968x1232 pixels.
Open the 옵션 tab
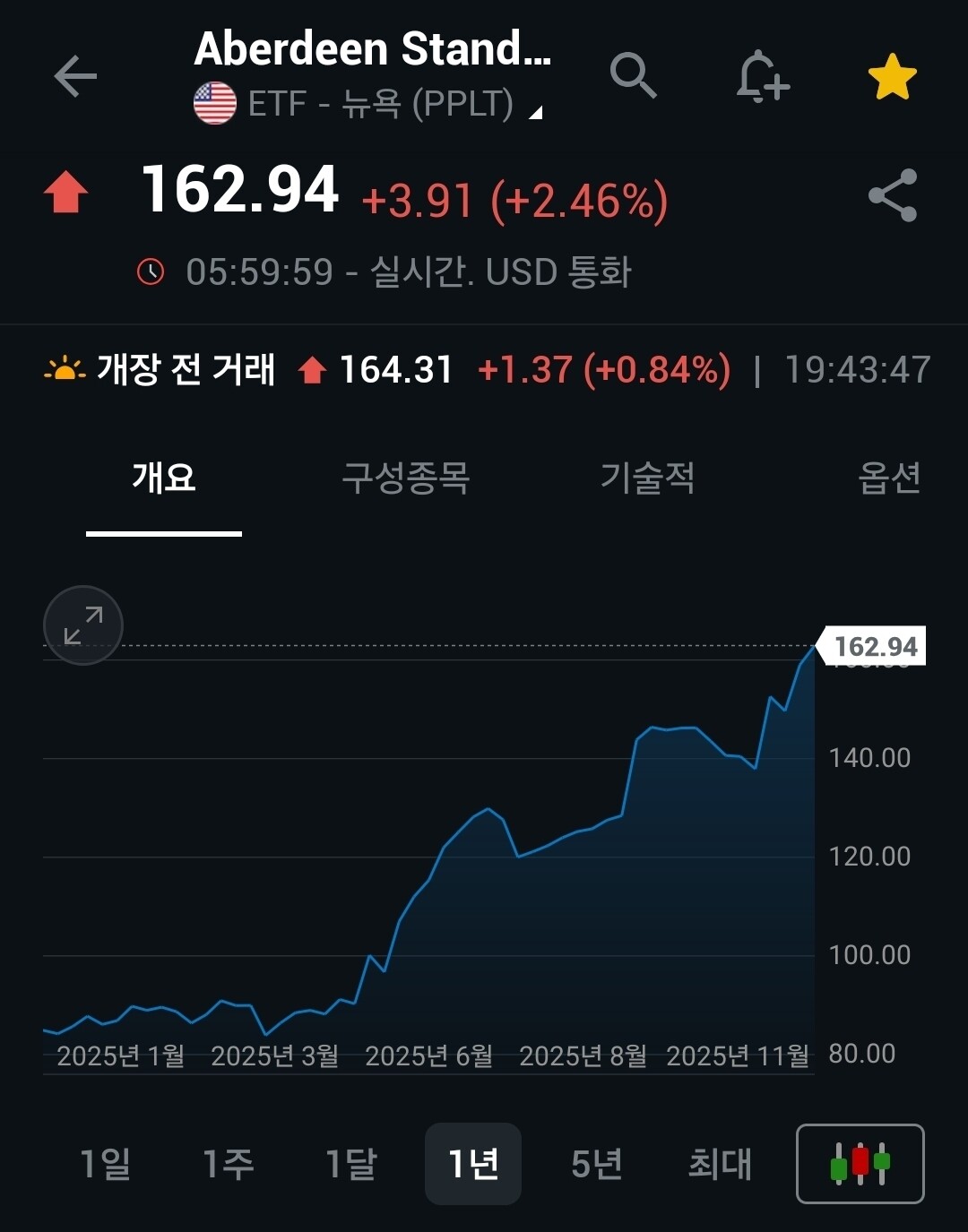pyautogui.click(x=888, y=478)
